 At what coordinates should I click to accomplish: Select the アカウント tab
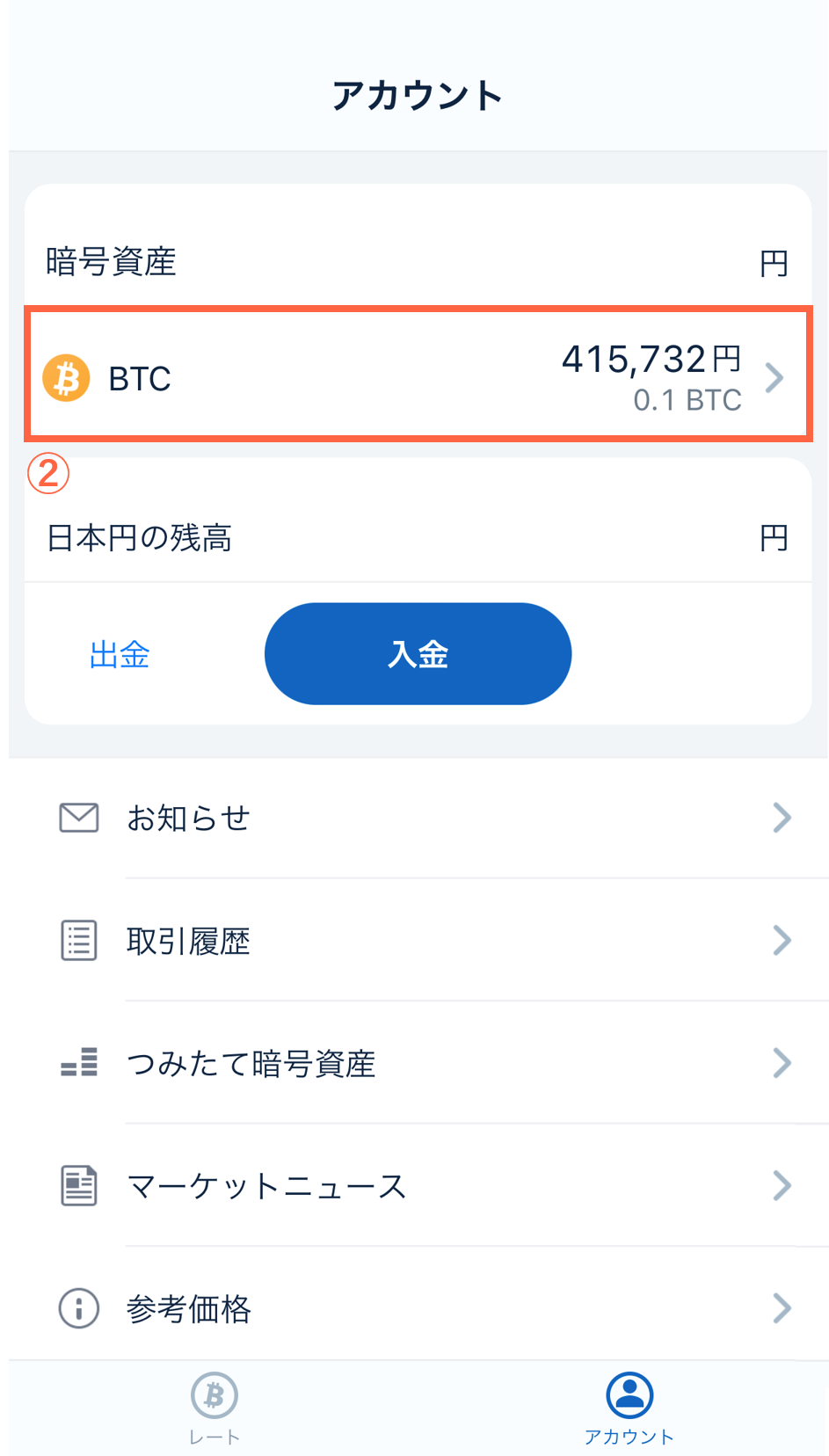click(x=629, y=1409)
